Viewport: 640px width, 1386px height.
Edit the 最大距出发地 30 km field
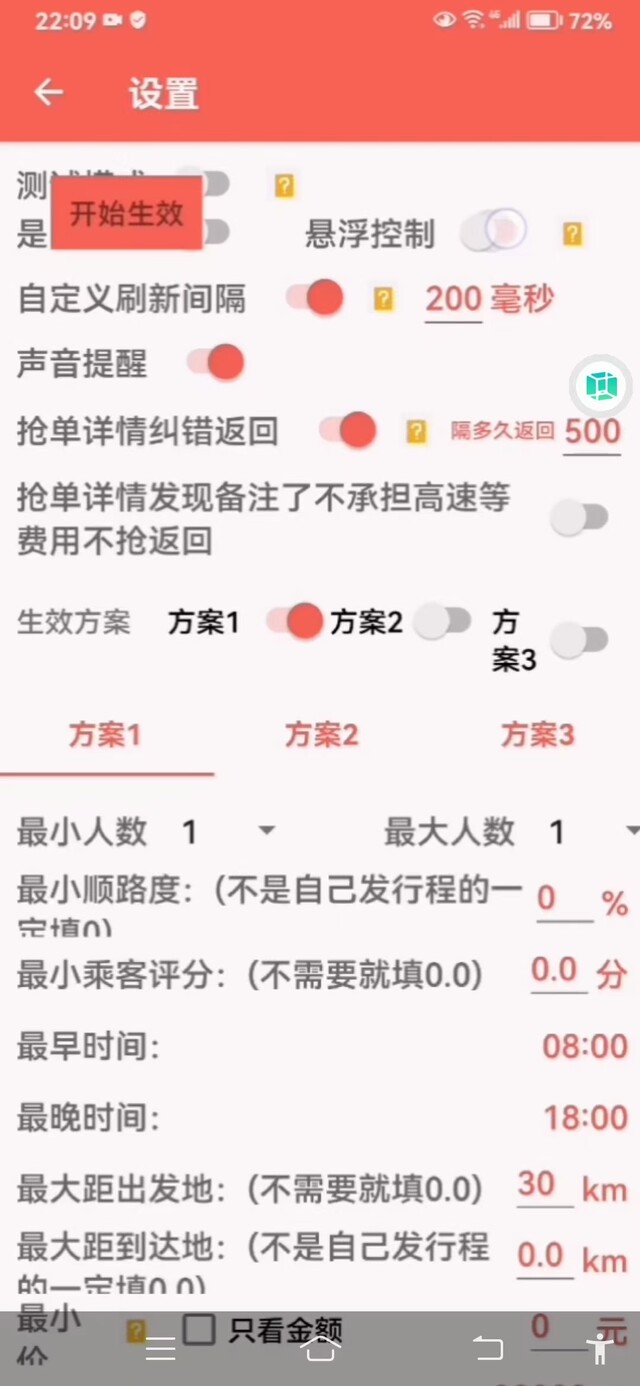pos(543,1186)
